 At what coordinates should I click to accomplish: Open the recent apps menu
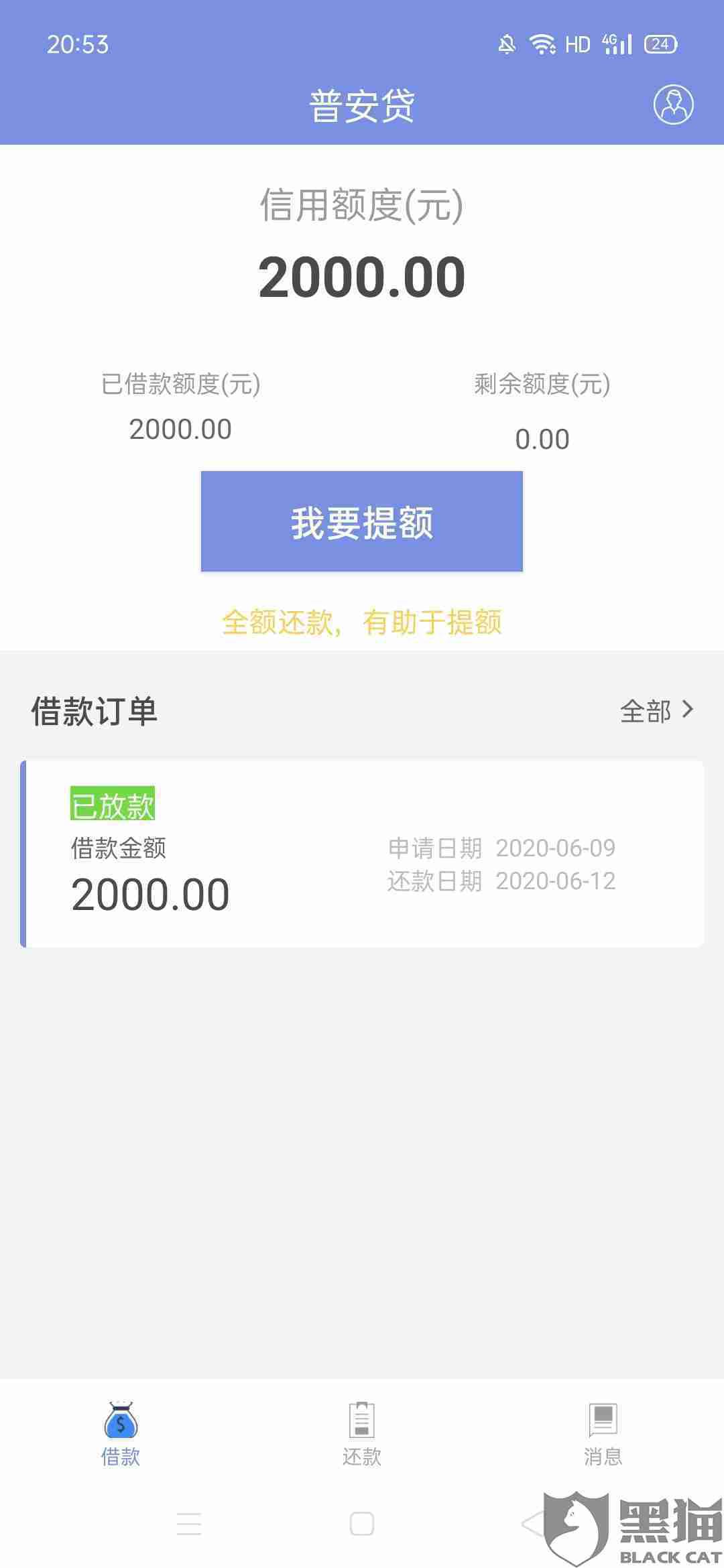click(188, 1524)
